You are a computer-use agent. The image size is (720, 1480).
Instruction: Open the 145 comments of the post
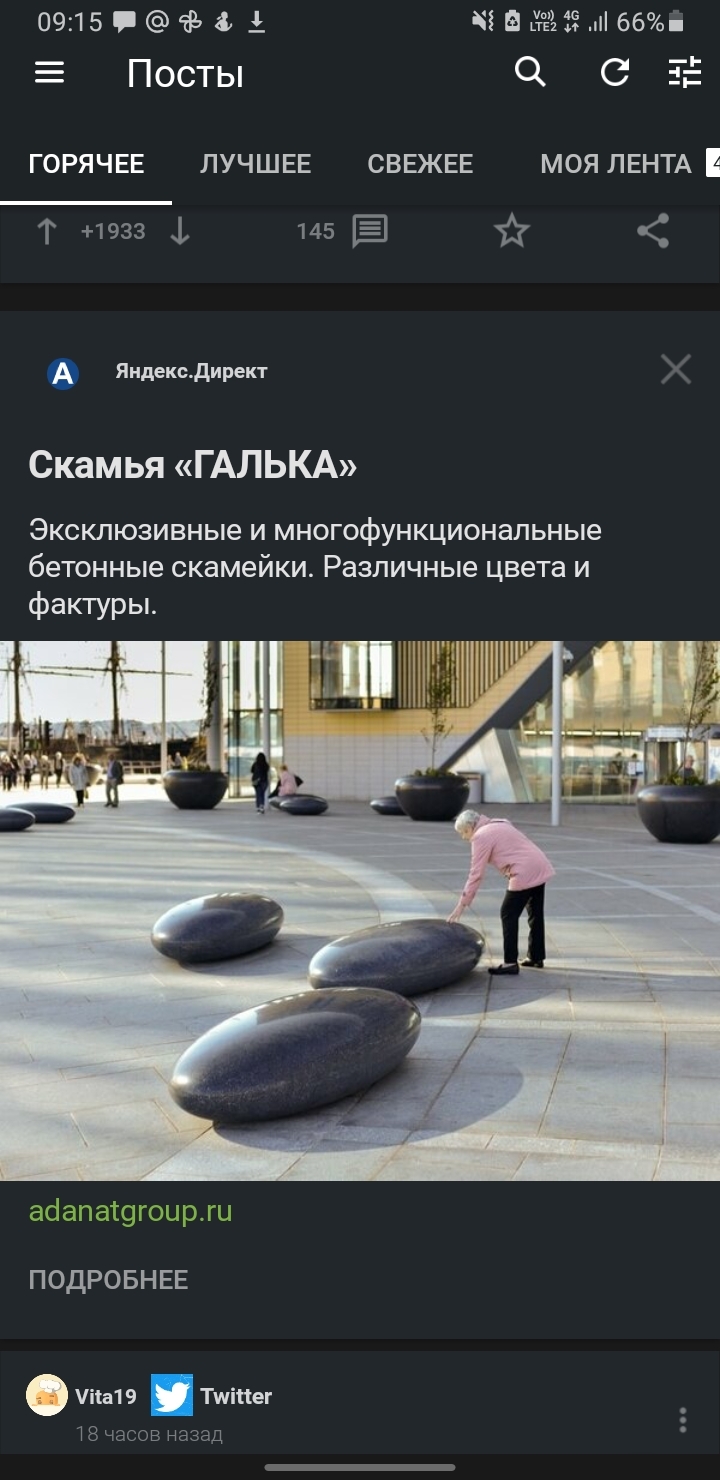(x=342, y=232)
